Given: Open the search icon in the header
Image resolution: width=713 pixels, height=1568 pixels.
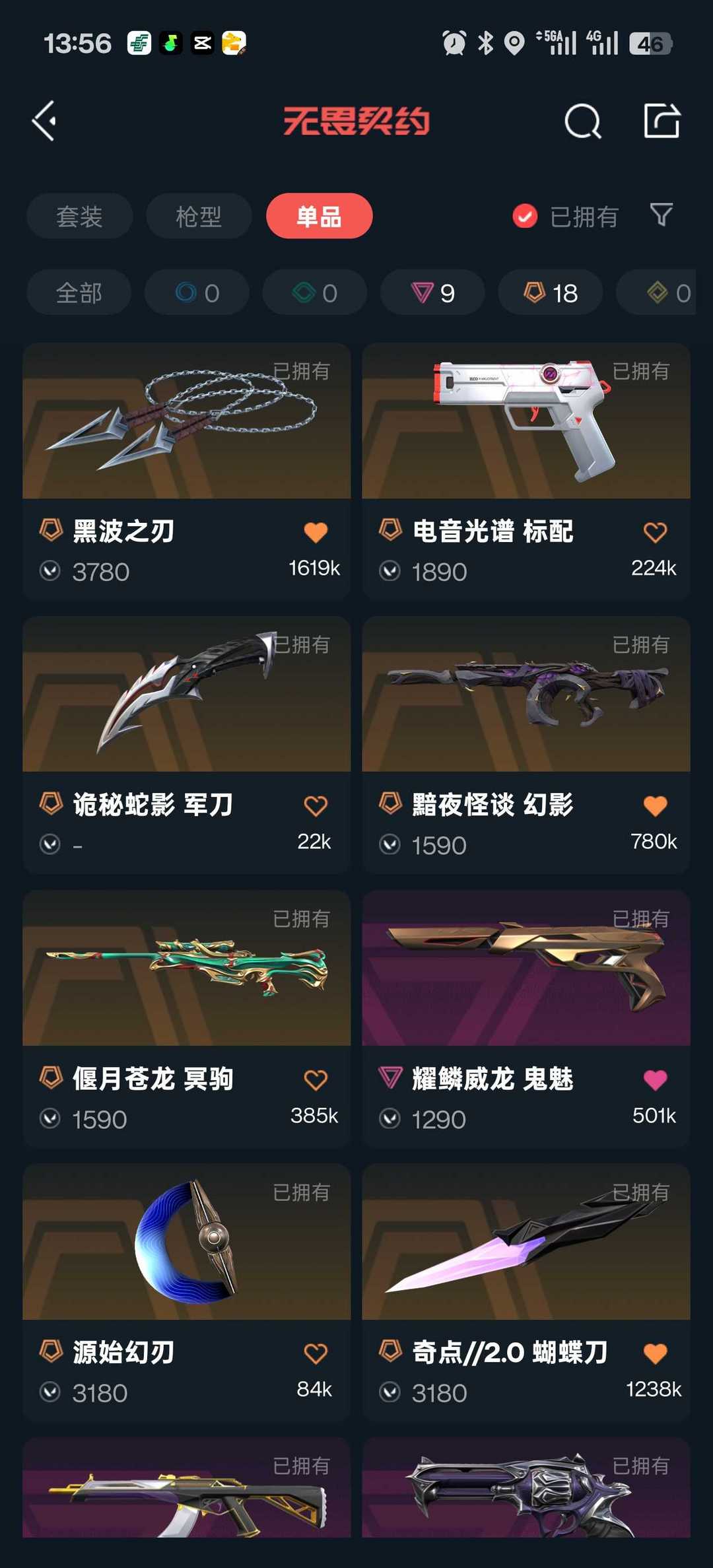Looking at the screenshot, I should pyautogui.click(x=582, y=121).
